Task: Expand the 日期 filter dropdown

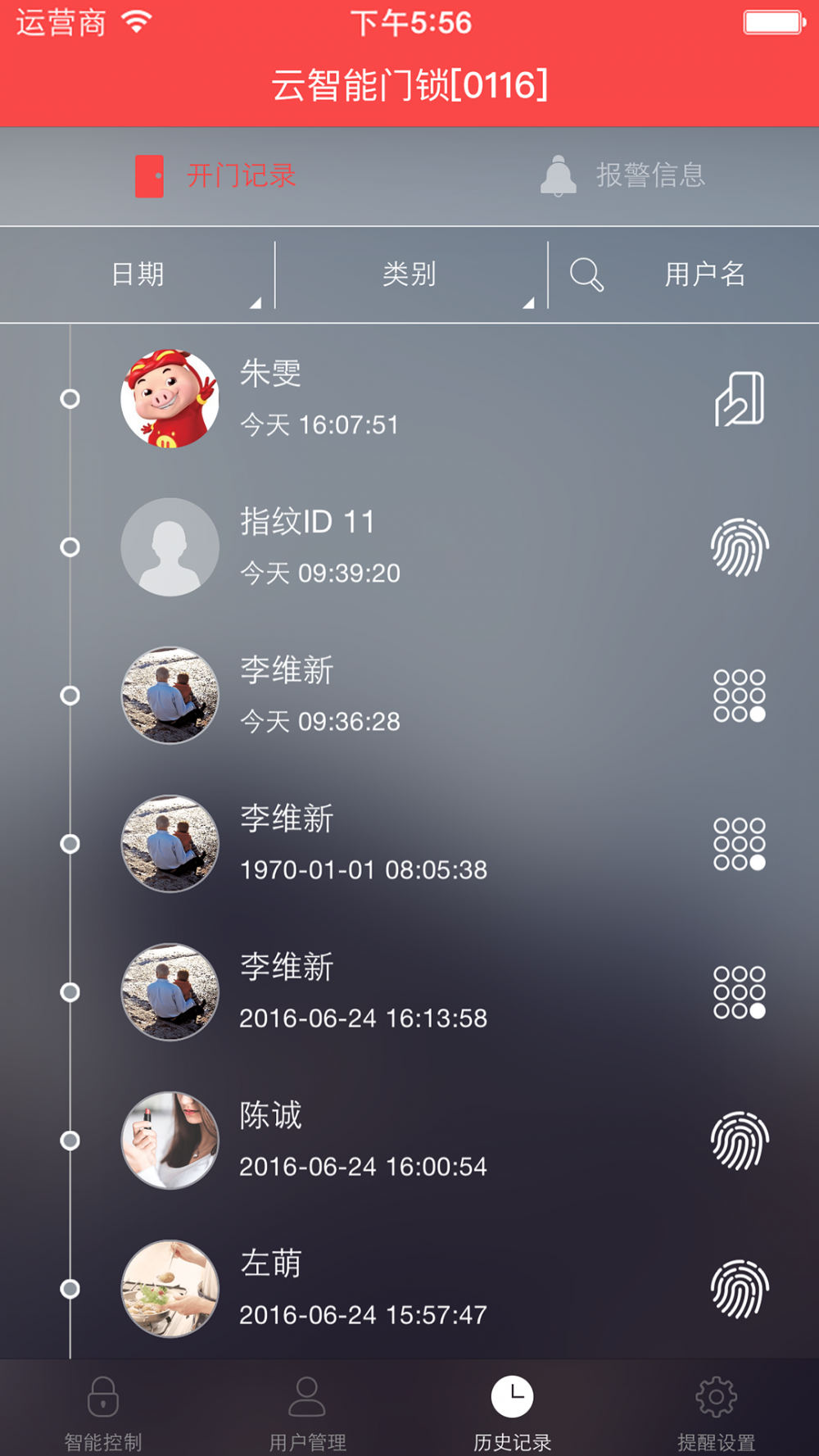Action: point(138,274)
